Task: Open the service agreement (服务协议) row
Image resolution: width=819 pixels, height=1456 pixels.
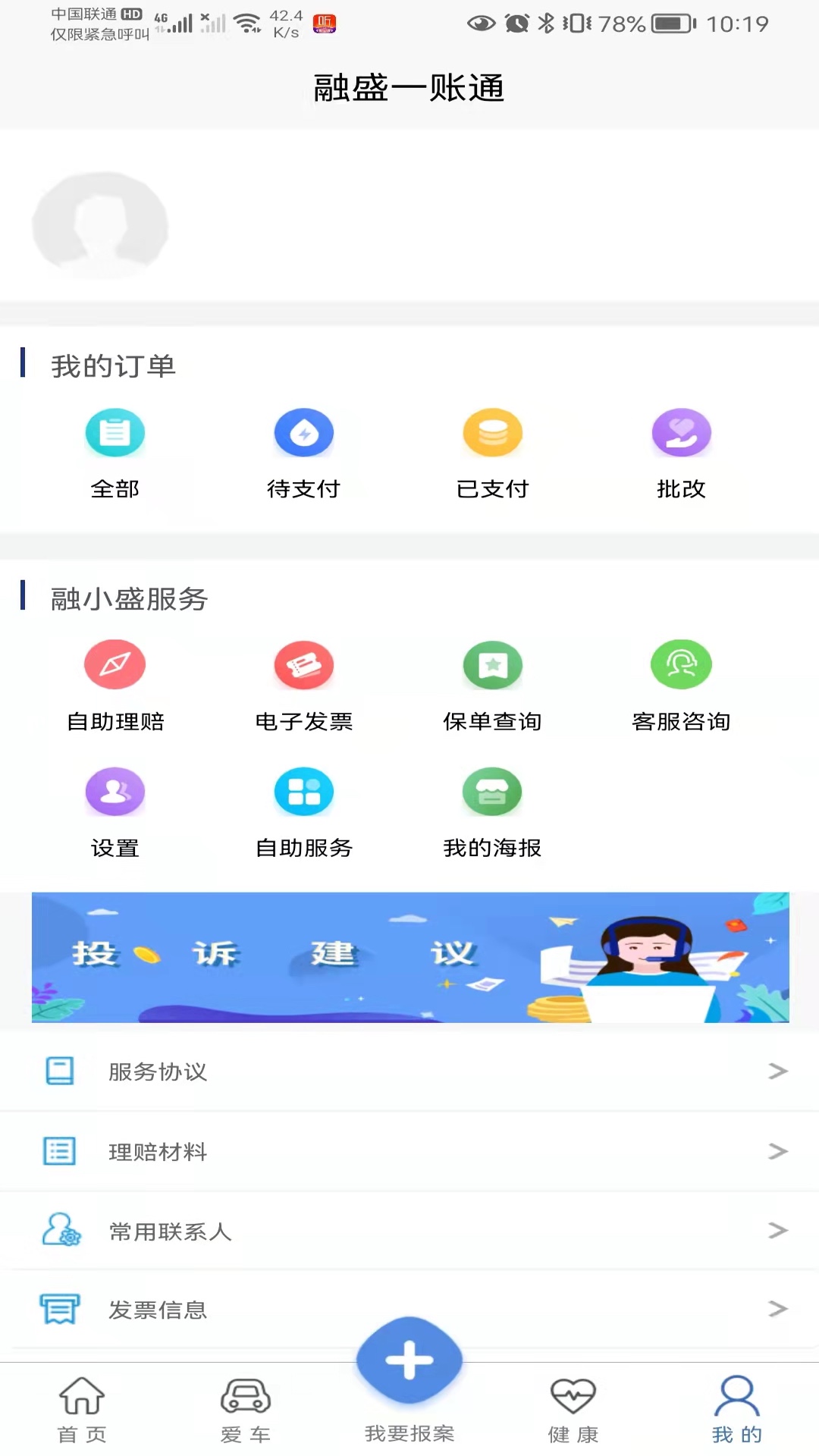Action: click(x=409, y=1072)
